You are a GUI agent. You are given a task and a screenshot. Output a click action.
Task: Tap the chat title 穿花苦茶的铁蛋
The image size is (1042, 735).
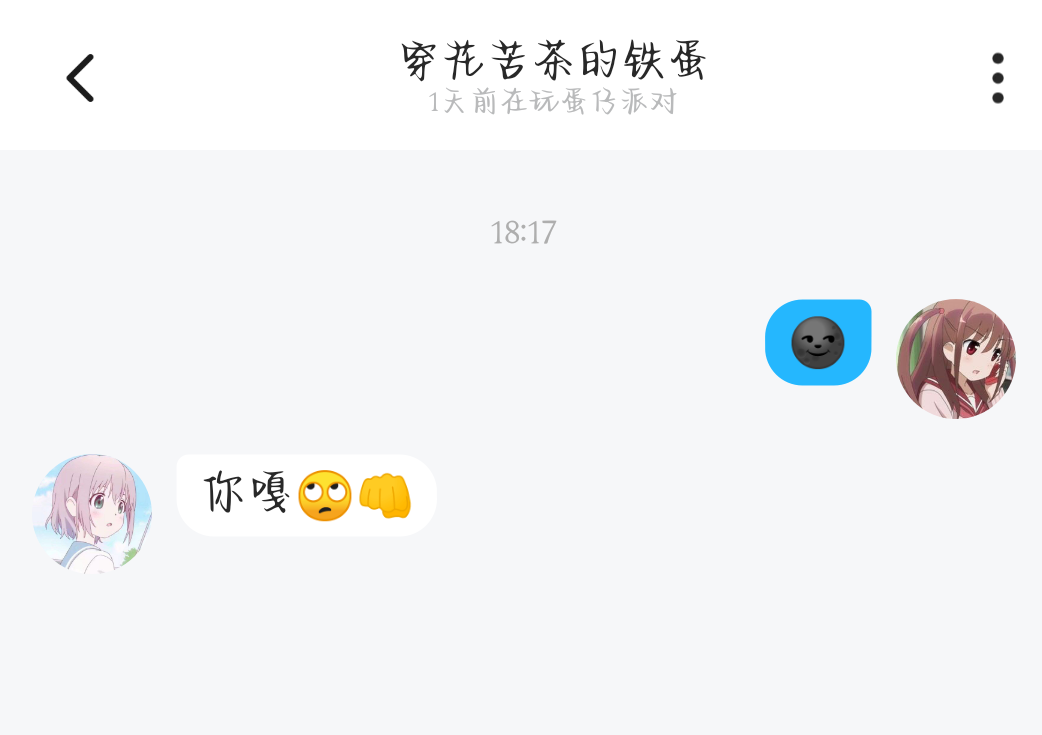tap(553, 62)
